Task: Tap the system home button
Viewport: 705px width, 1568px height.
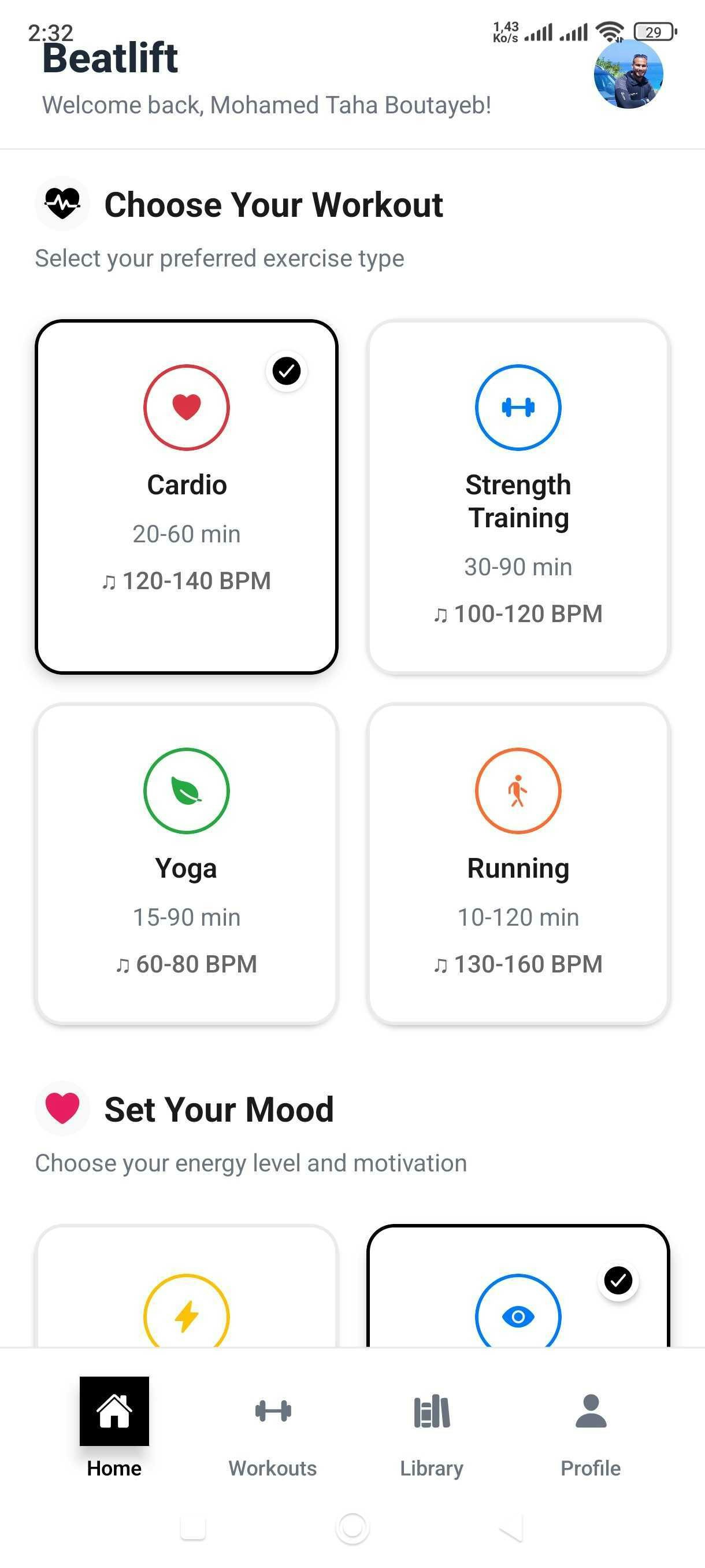Action: coord(352,1527)
